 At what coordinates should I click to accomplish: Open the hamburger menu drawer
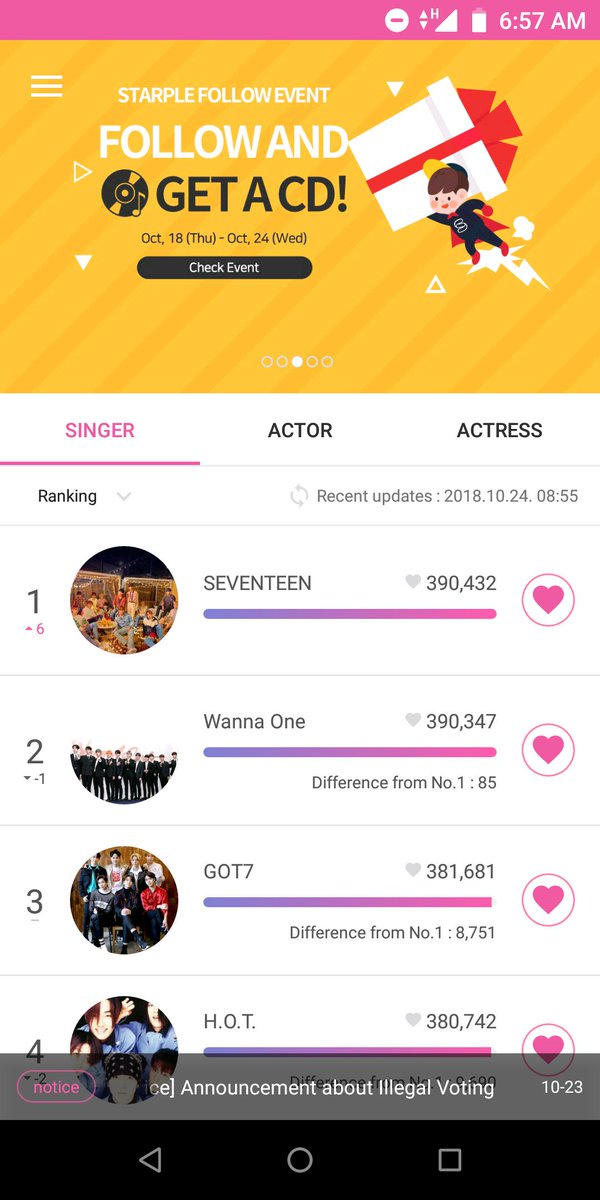pos(47,86)
